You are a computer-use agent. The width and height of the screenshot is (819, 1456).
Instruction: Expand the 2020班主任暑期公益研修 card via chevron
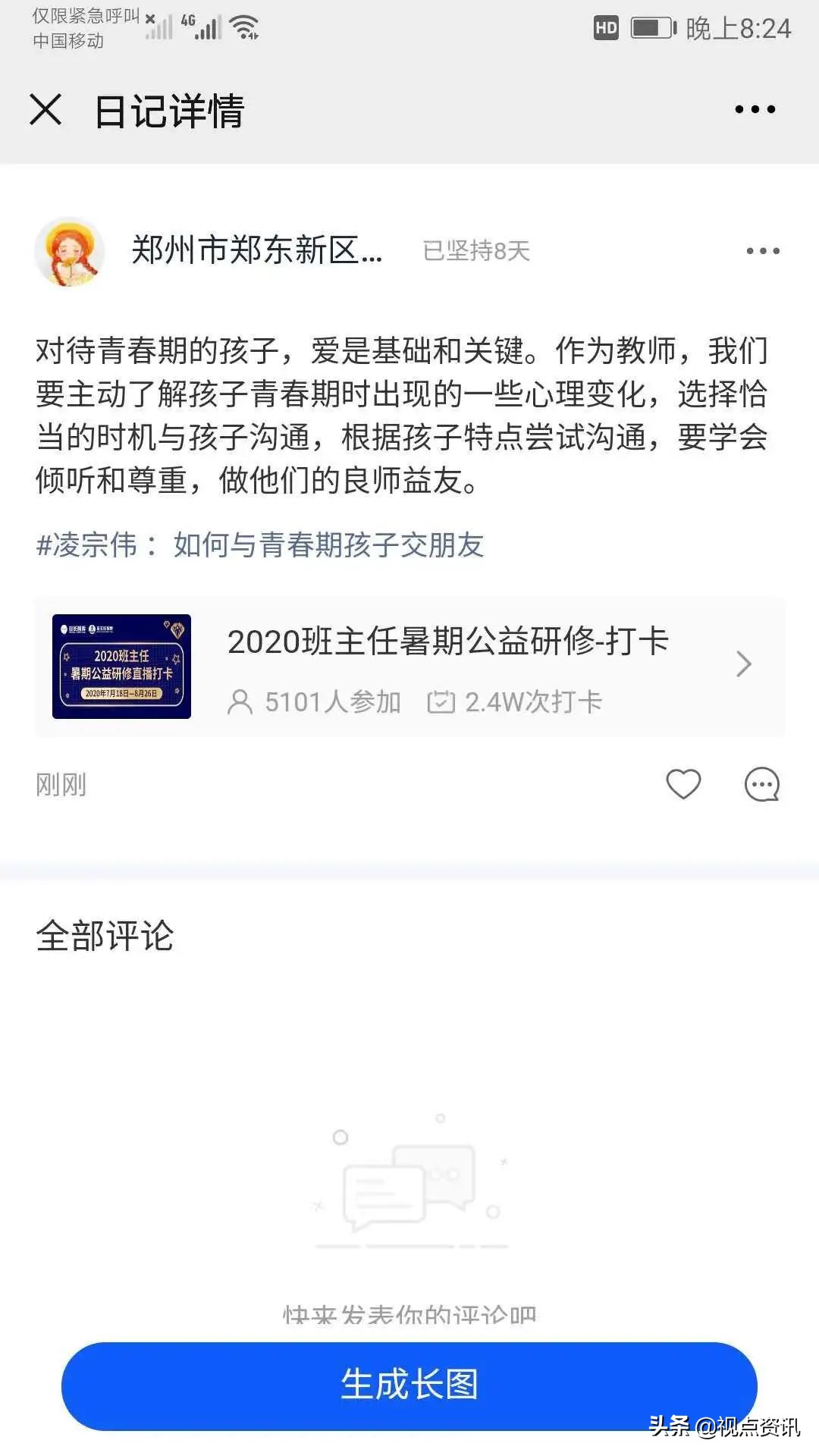742,664
